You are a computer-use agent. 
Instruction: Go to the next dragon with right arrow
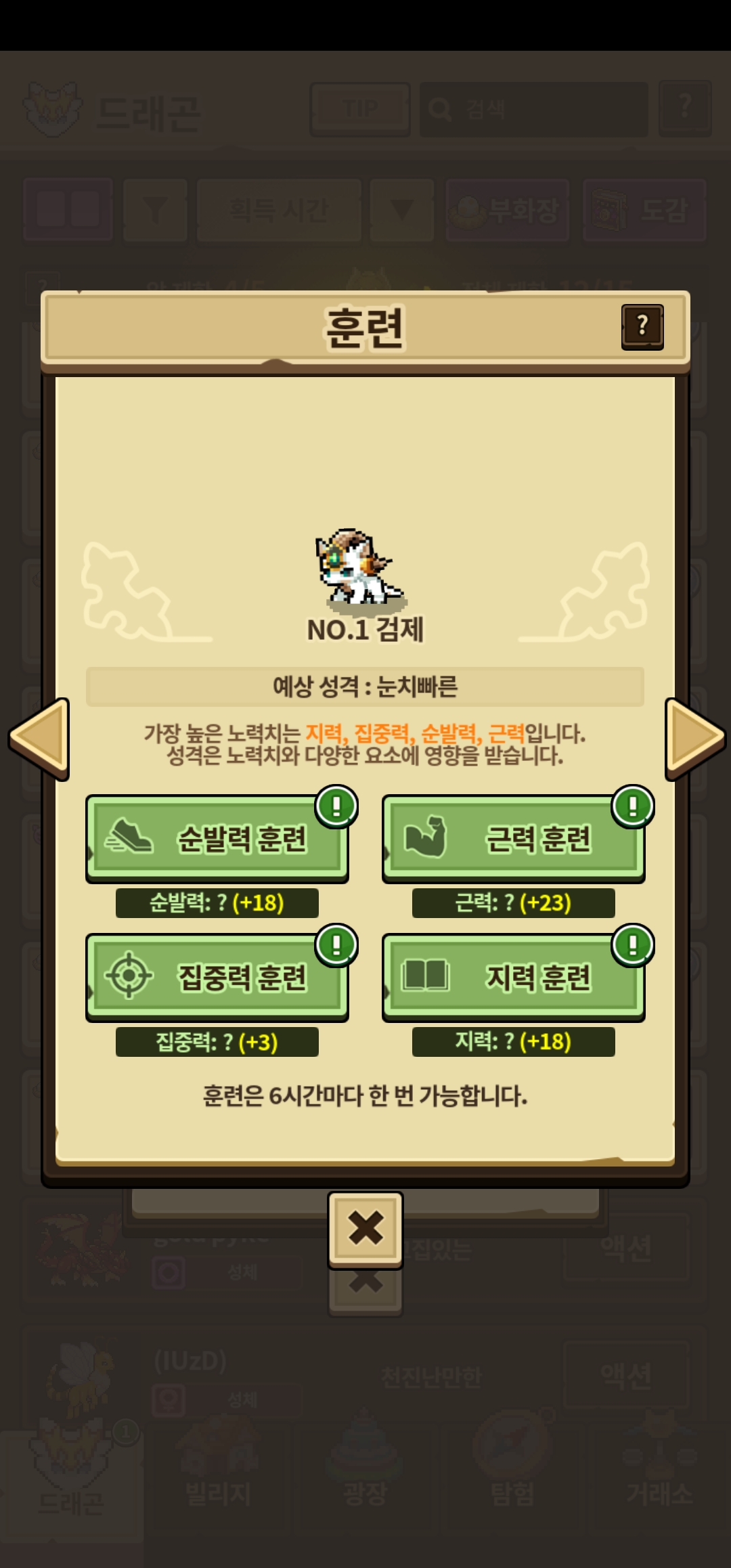point(695,738)
